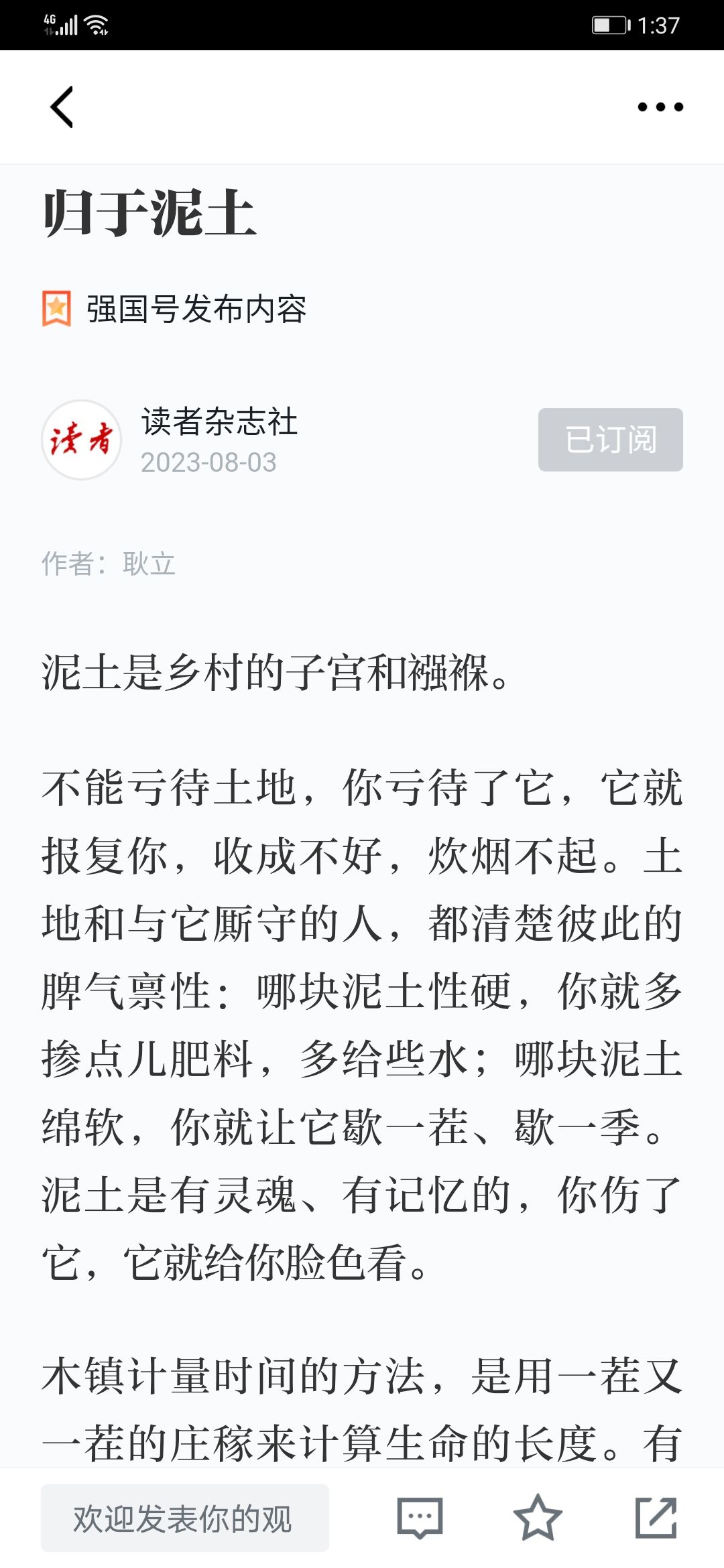The width and height of the screenshot is (724, 1568).
Task: Tap the 已订阅 subscribed button
Action: pyautogui.click(x=611, y=440)
